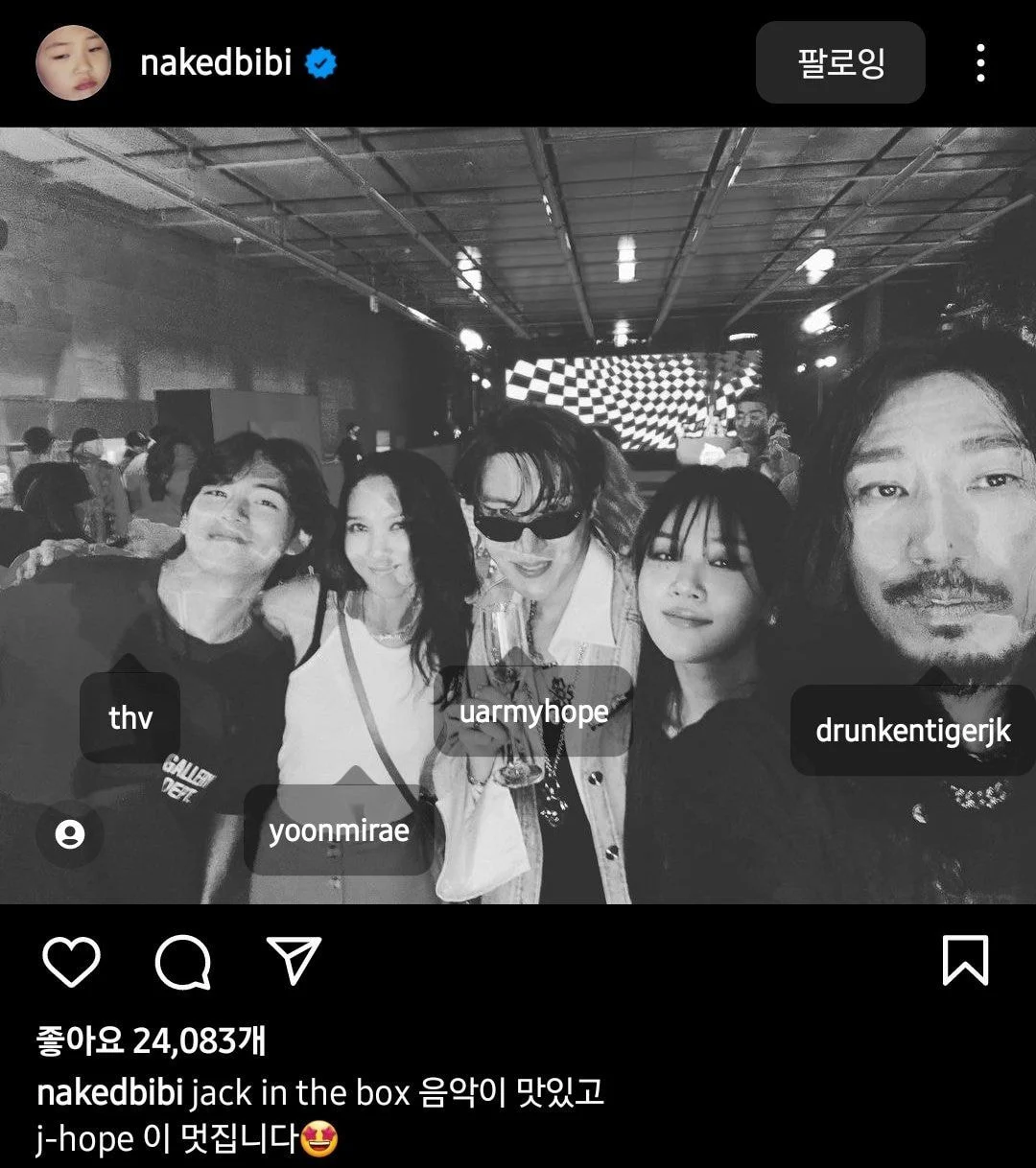Open the three-dot overflow menu
Screen dimensions: 1036x1168
click(979, 63)
